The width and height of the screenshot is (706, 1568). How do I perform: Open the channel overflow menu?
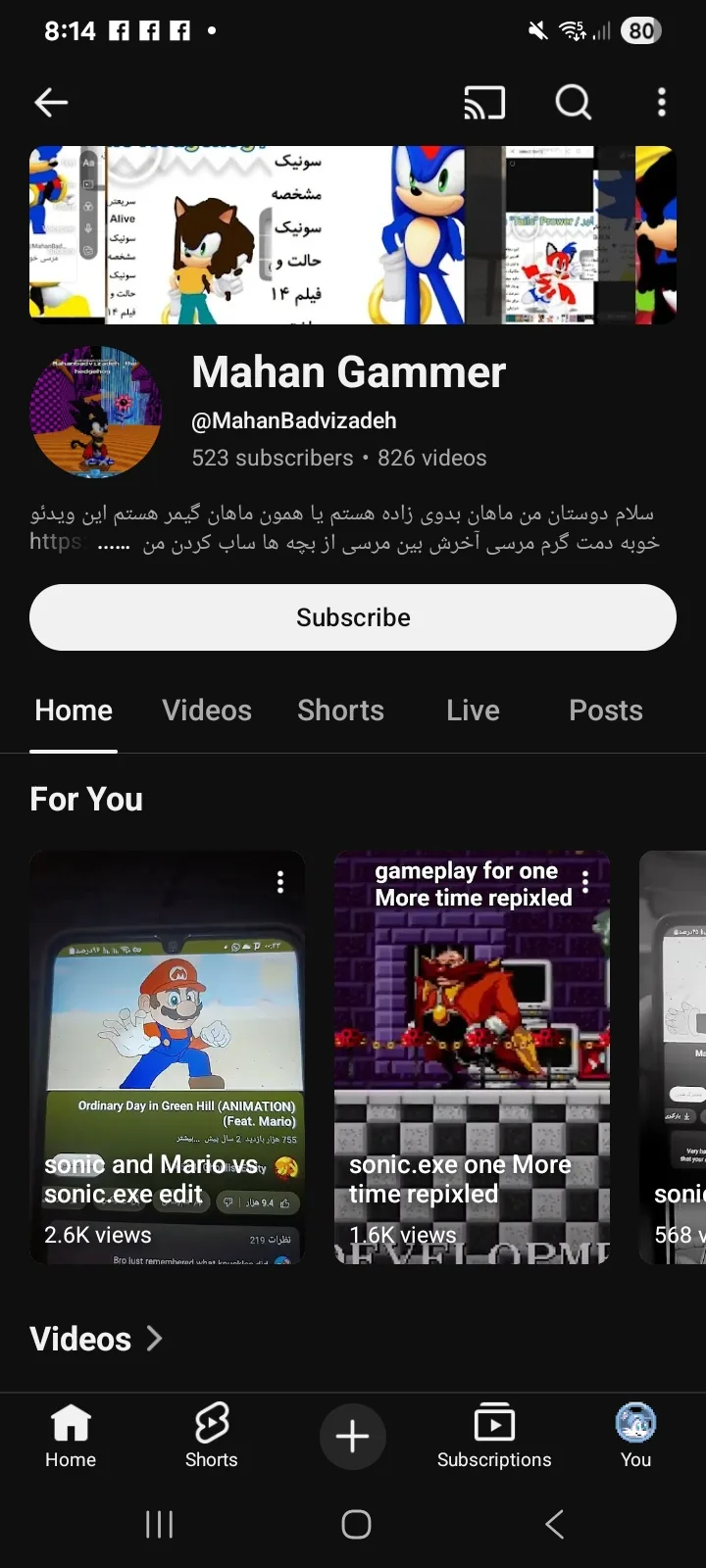click(662, 102)
